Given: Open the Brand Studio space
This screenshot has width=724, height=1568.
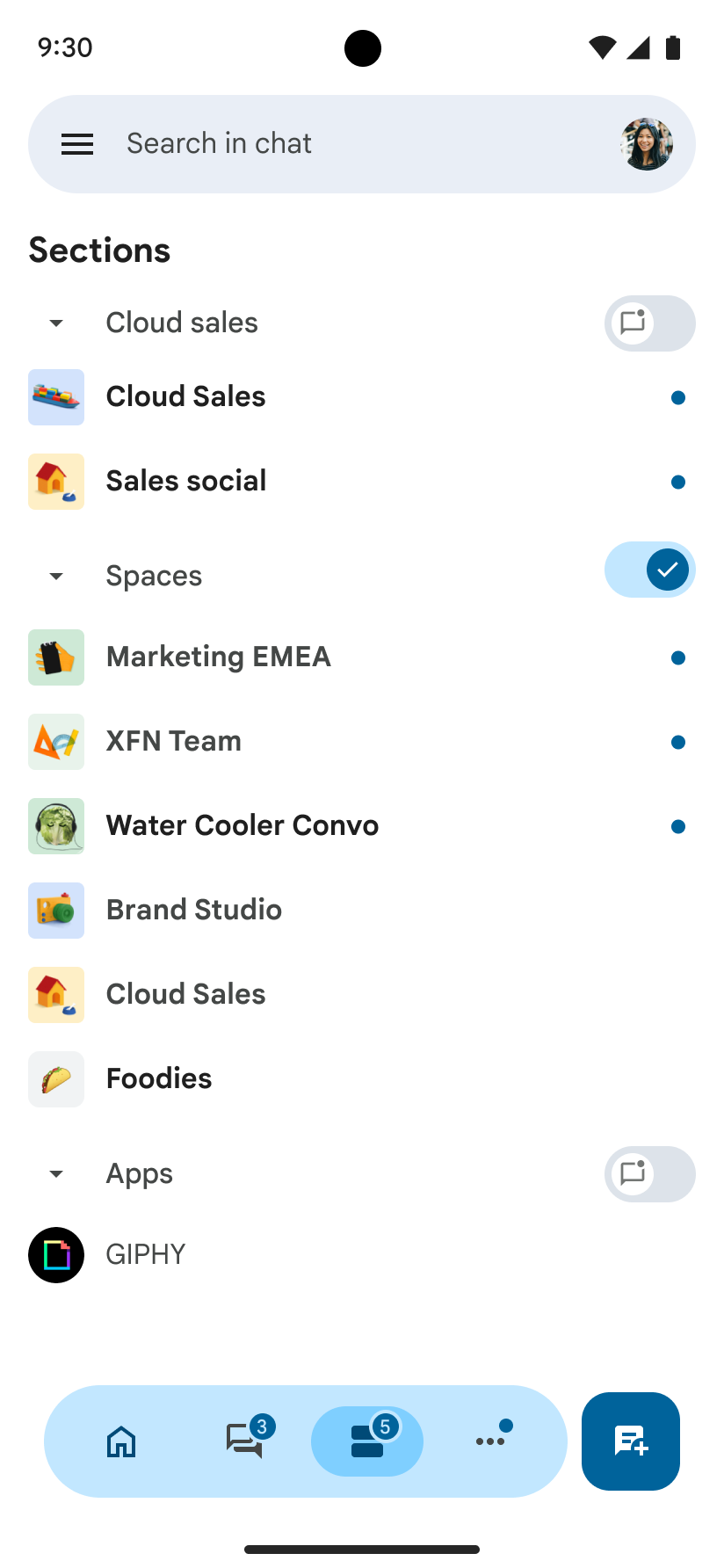Looking at the screenshot, I should coord(193,911).
